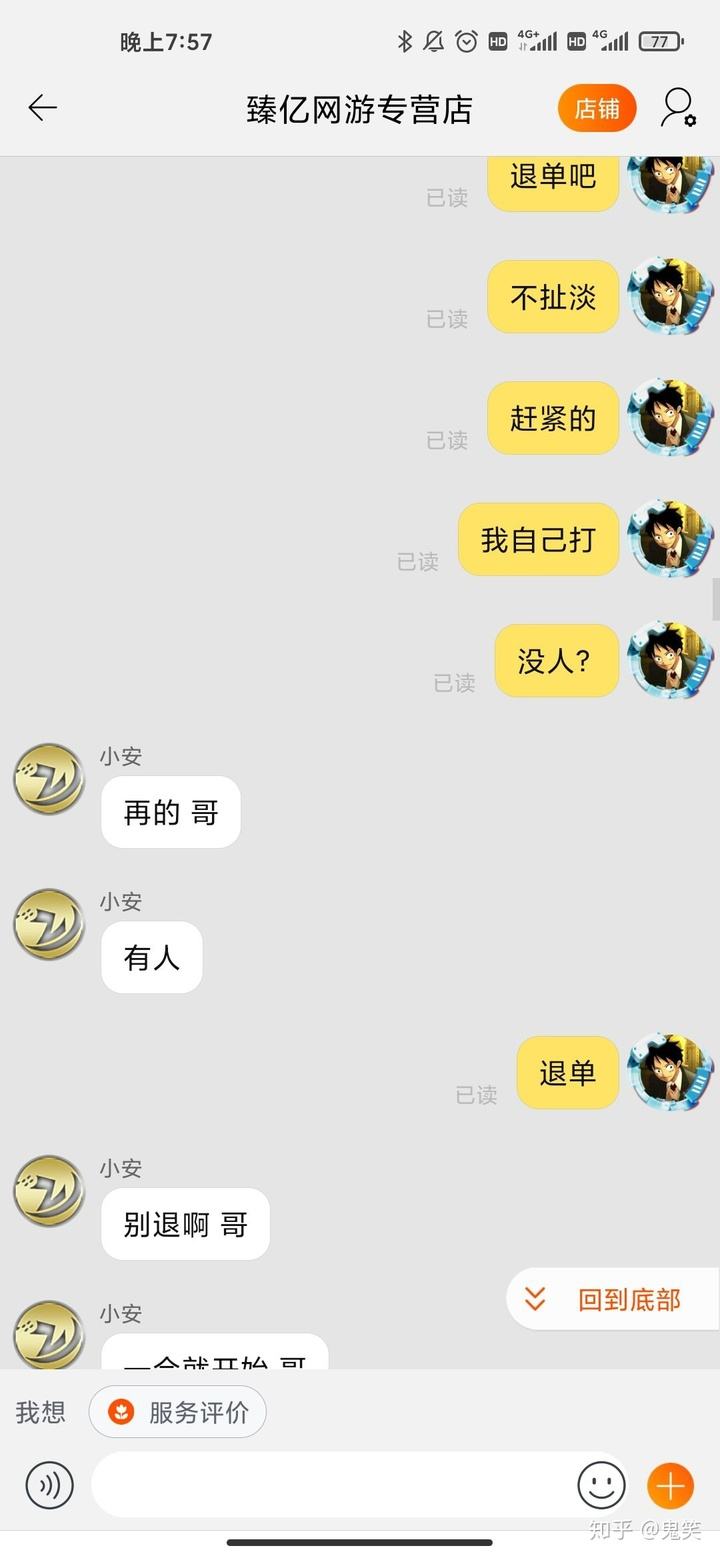Tap the message input field
The image size is (720, 1560).
point(340,1485)
